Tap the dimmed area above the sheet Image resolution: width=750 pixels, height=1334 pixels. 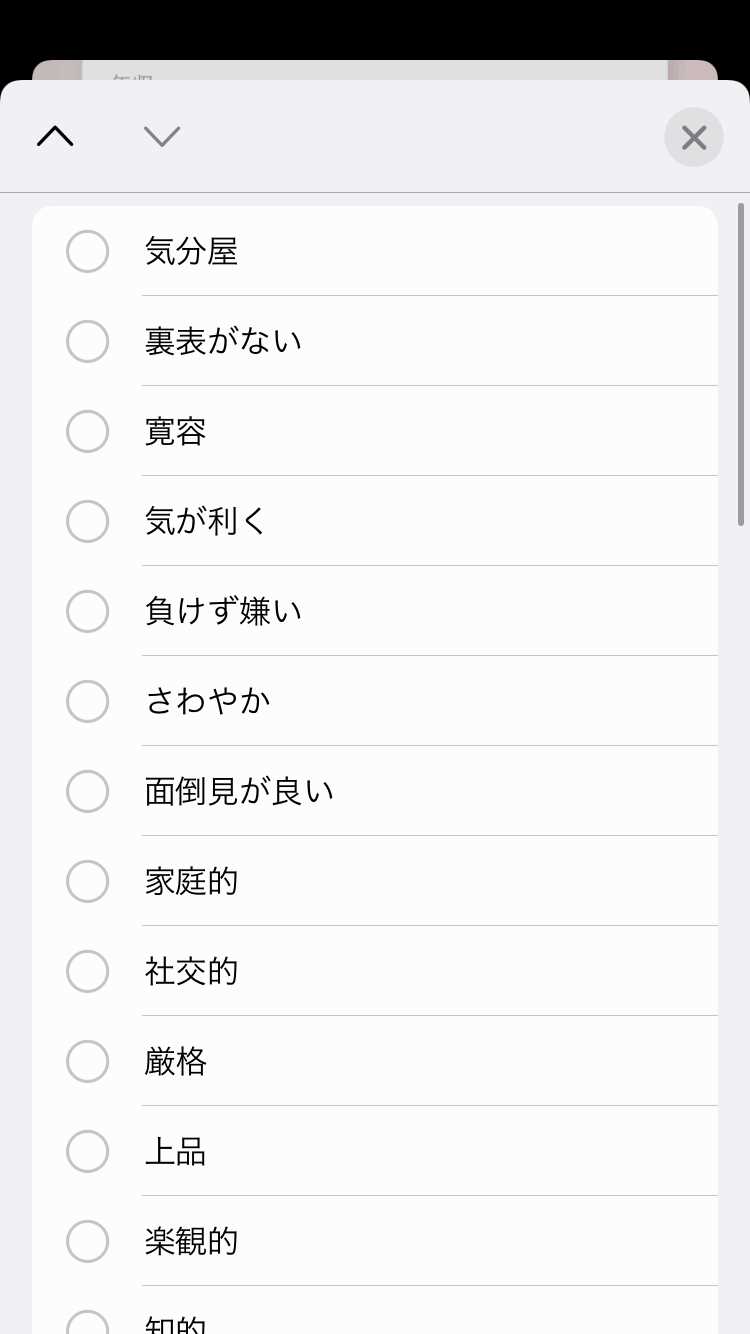point(375,40)
